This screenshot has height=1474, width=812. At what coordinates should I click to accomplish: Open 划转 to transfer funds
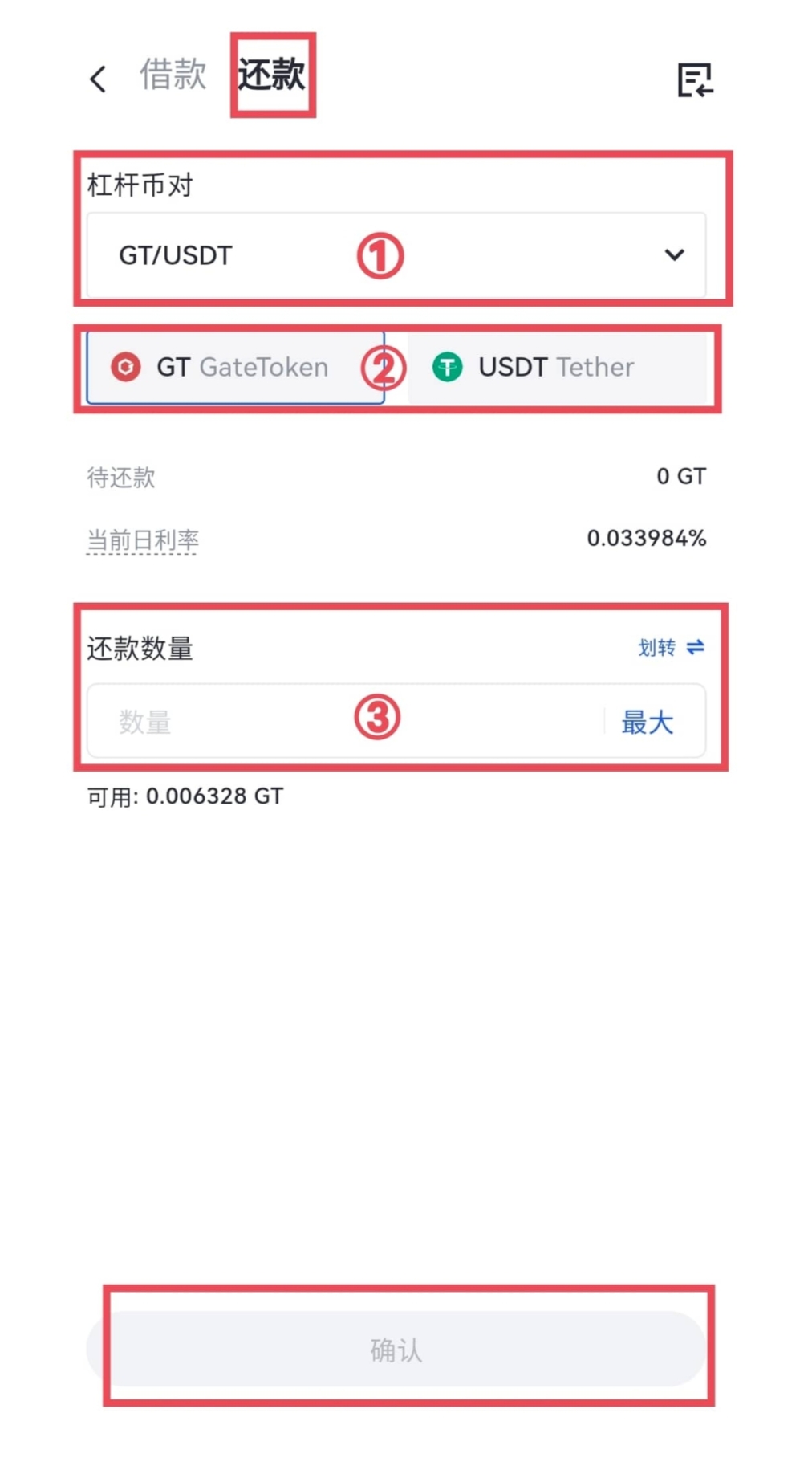point(656,646)
